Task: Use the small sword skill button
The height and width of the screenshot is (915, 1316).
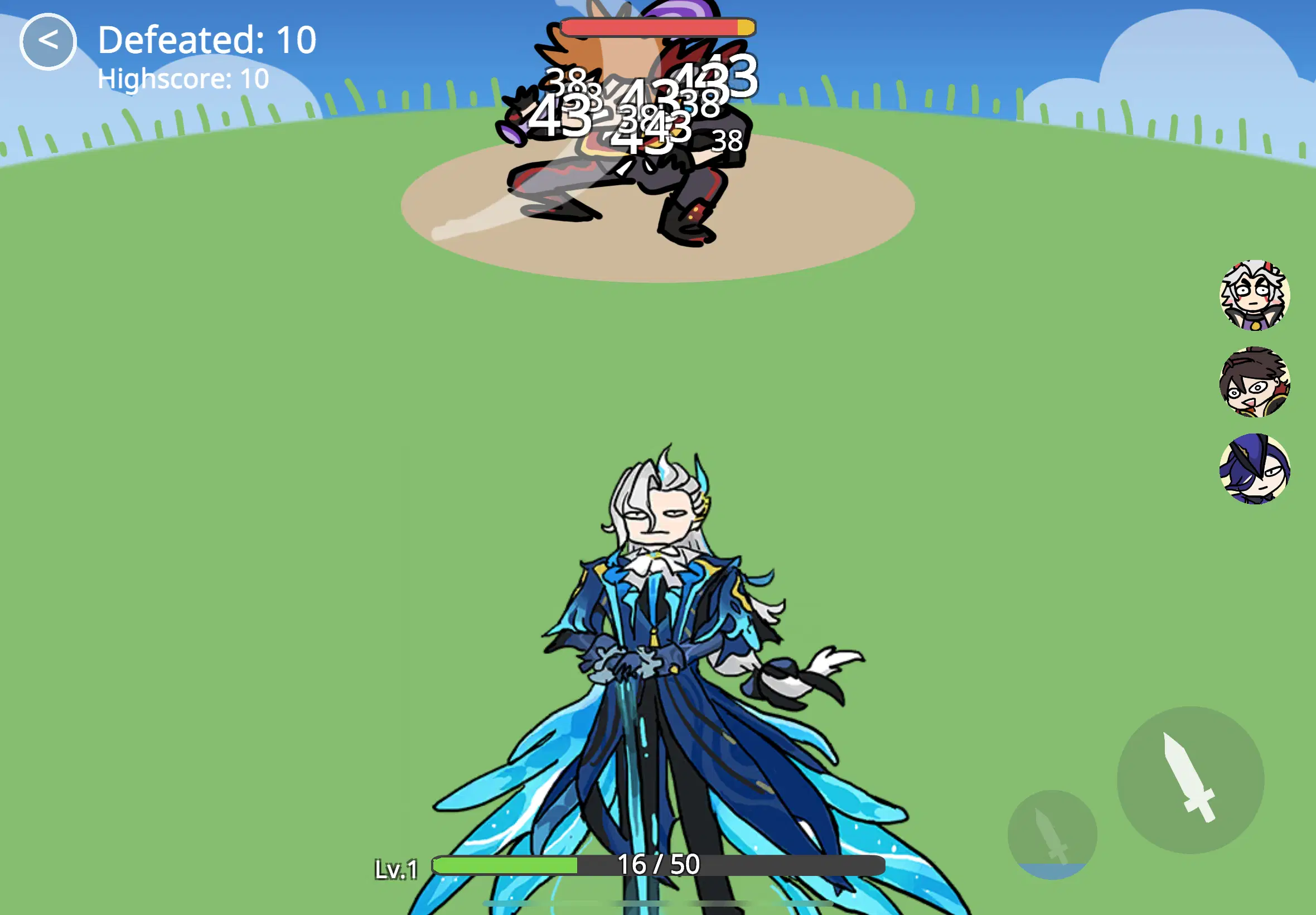Action: [x=1052, y=834]
